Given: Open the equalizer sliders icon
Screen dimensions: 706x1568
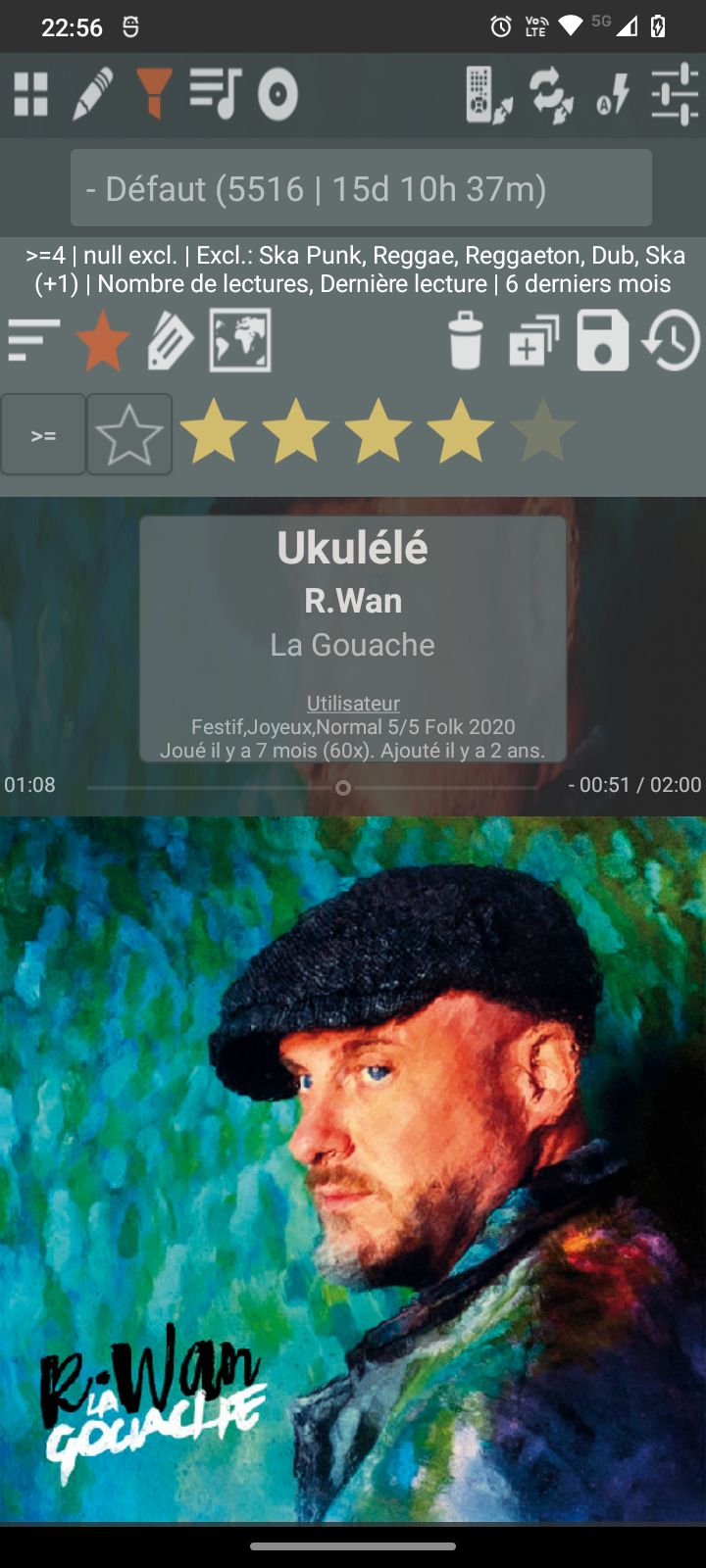Looking at the screenshot, I should (676, 95).
